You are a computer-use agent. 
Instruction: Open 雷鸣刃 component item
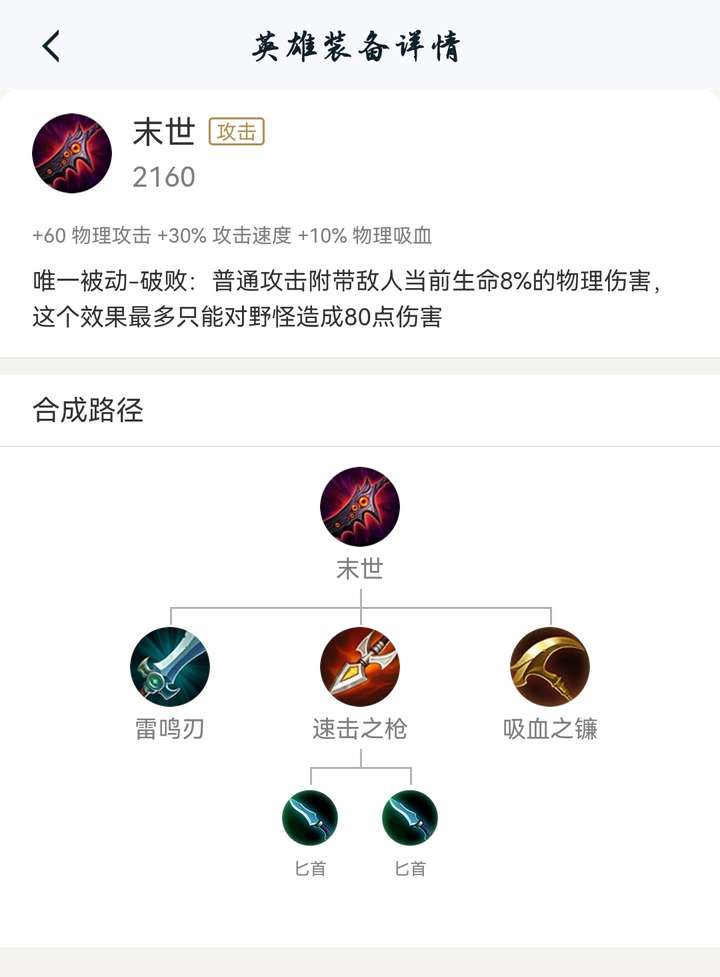pos(170,667)
